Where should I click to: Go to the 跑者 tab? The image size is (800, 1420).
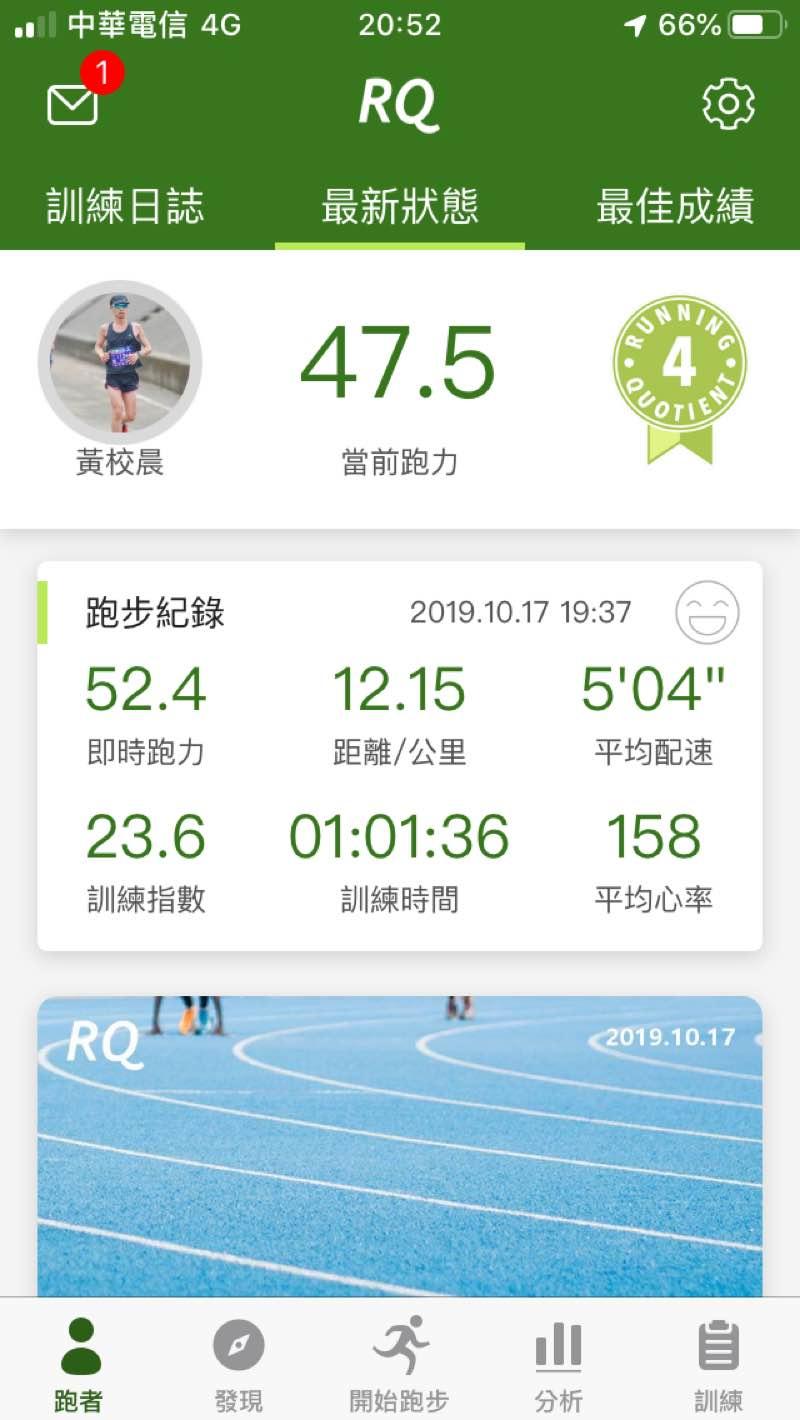(x=79, y=1363)
